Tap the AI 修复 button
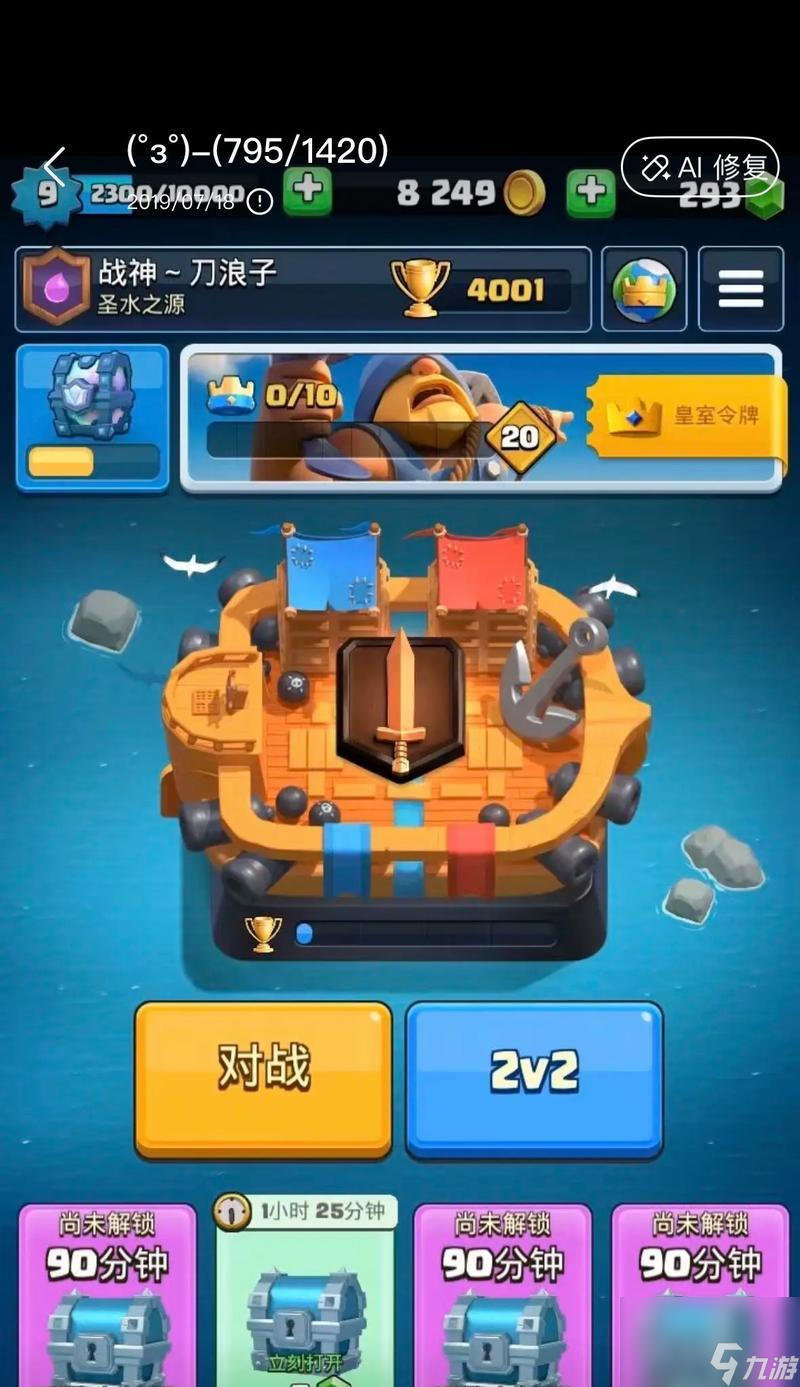 699,166
